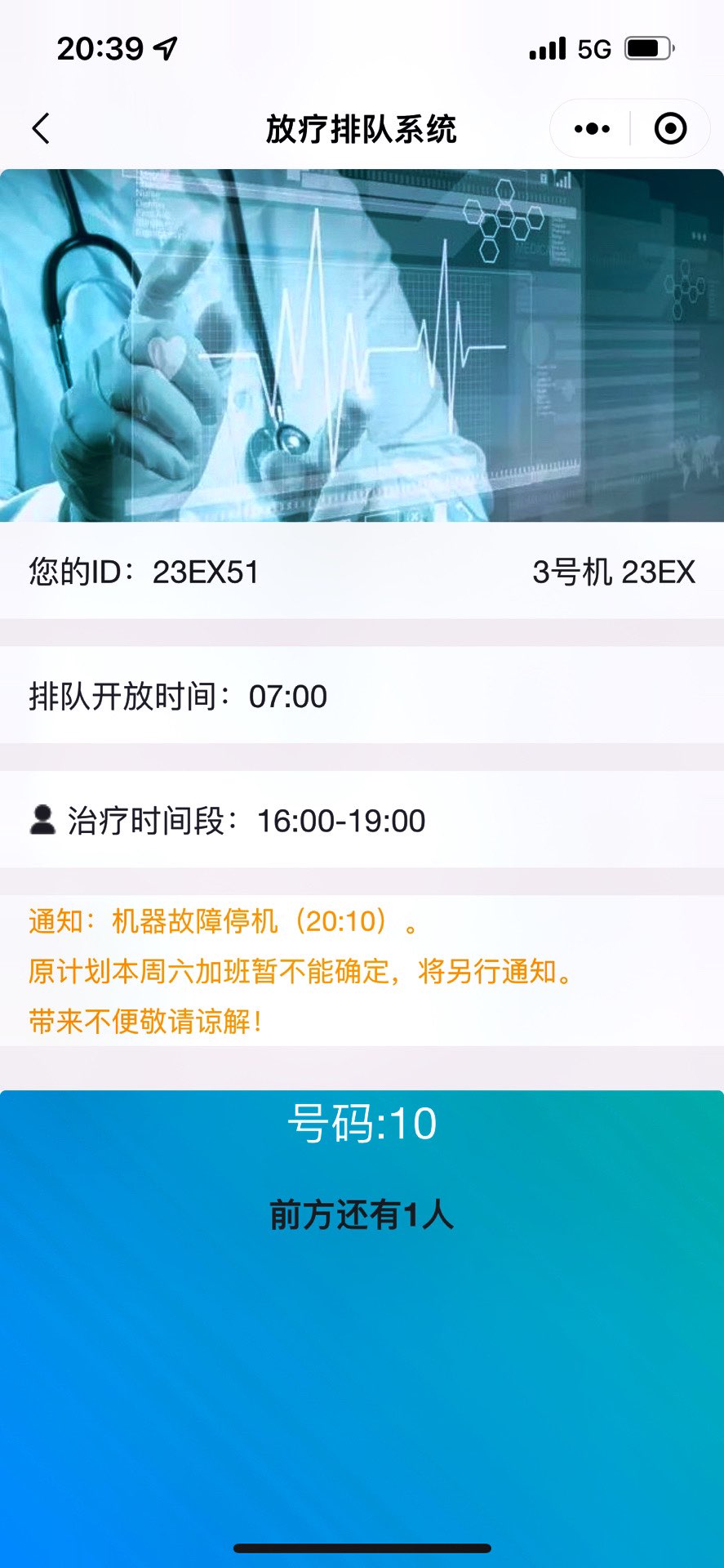Viewport: 724px width, 1568px height.
Task: Close the mini program with the circle button
Action: coord(670,129)
